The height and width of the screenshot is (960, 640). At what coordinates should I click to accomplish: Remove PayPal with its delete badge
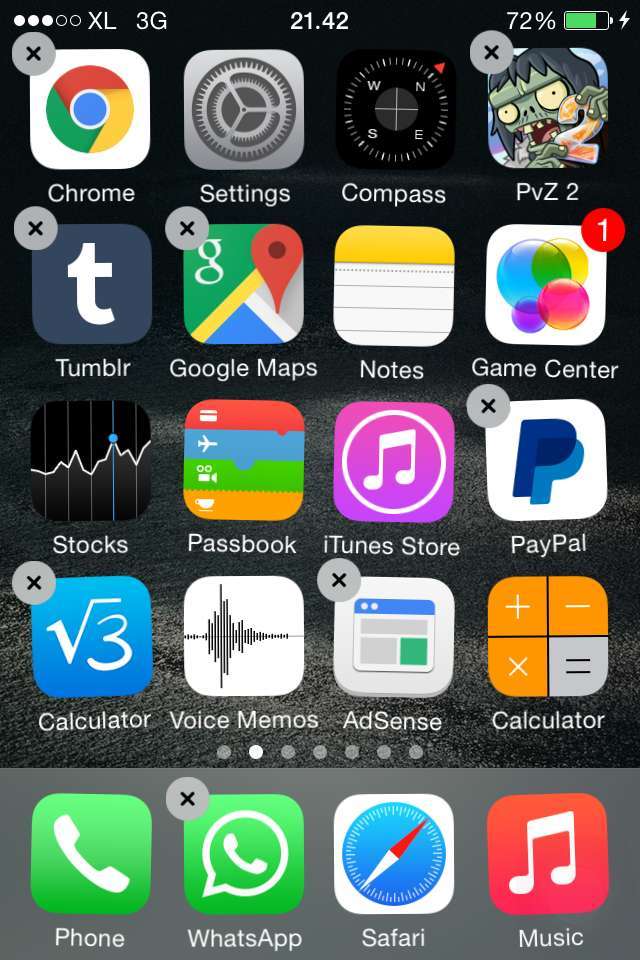[488, 405]
